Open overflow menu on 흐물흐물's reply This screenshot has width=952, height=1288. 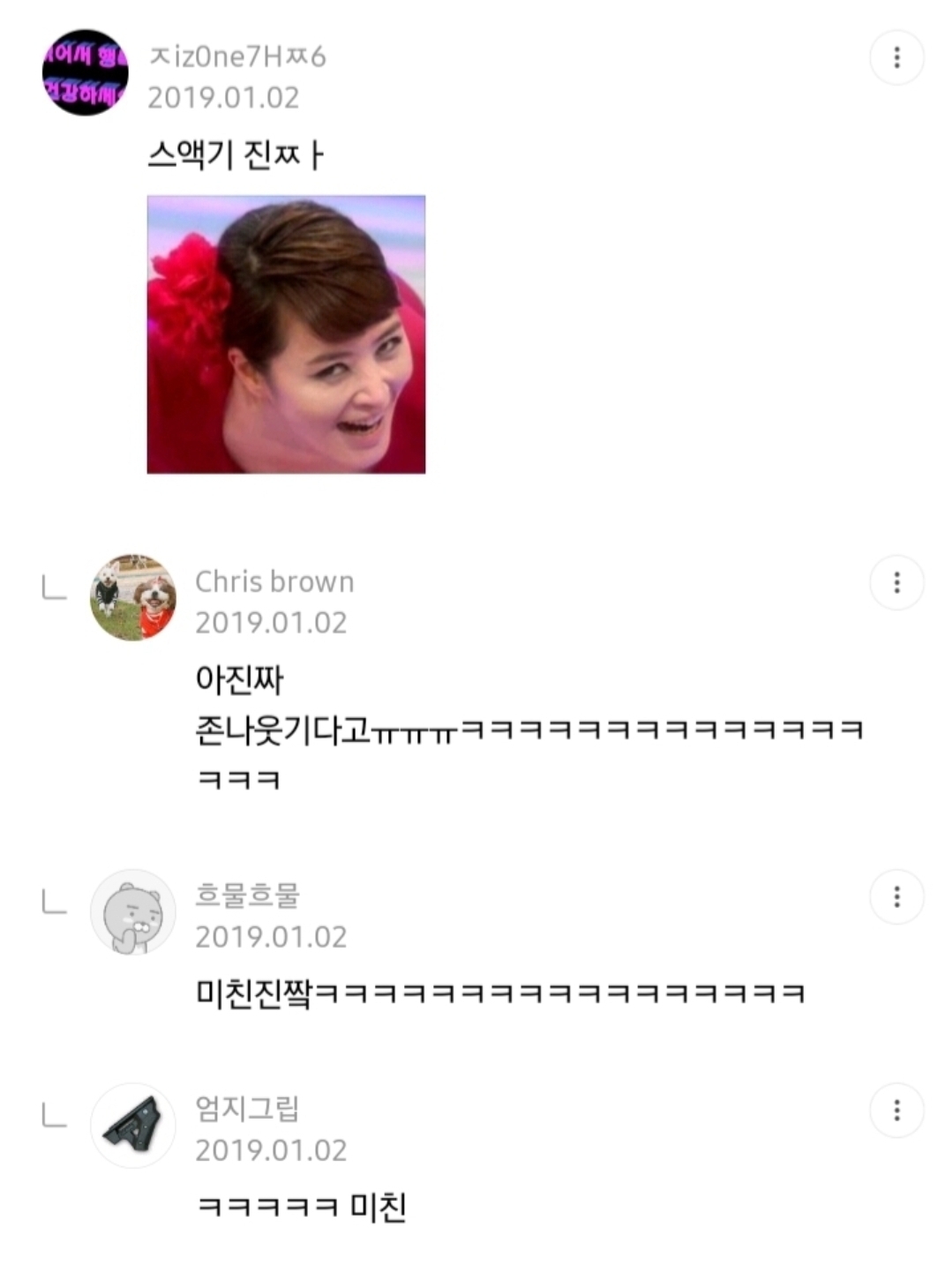click(x=896, y=896)
